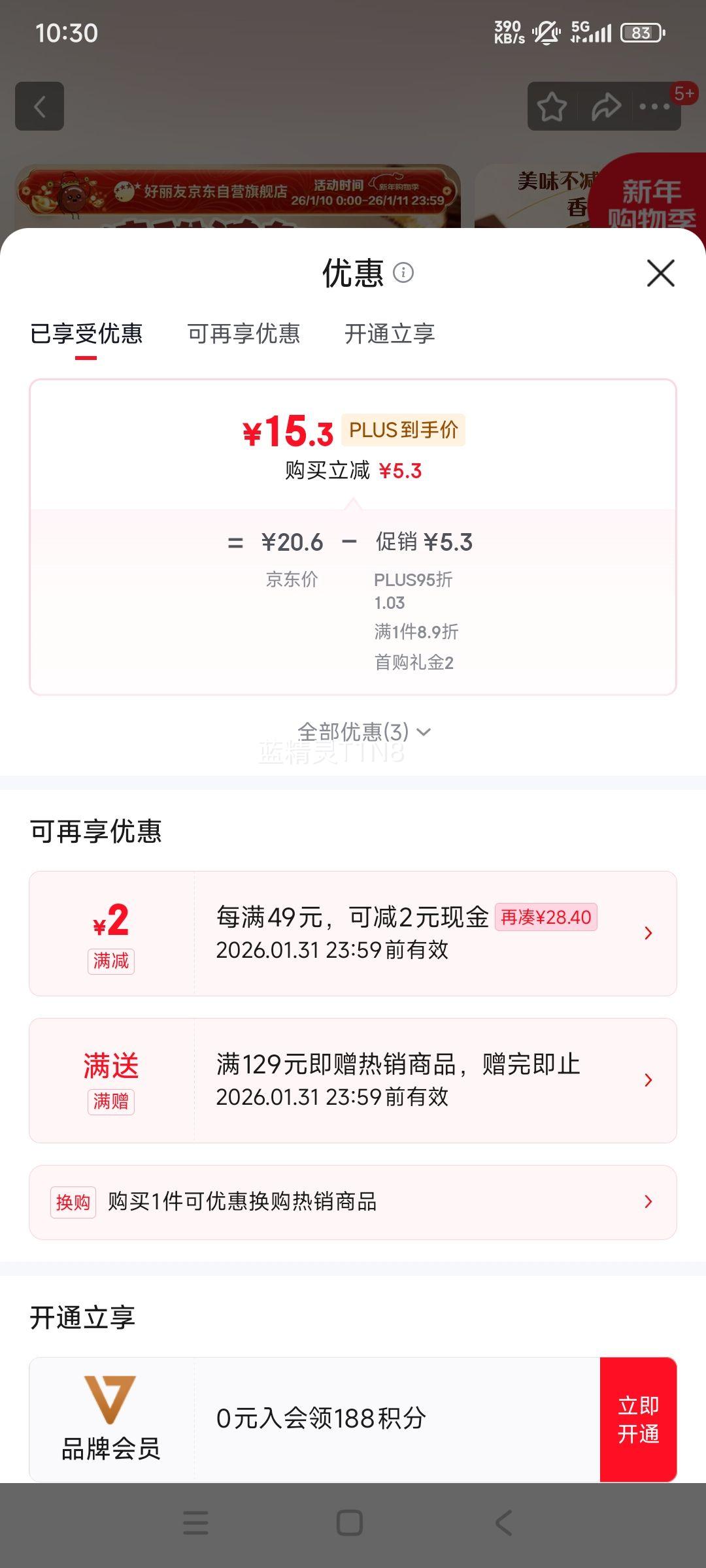Tap the info icon beside 优惠 title

coord(403,274)
